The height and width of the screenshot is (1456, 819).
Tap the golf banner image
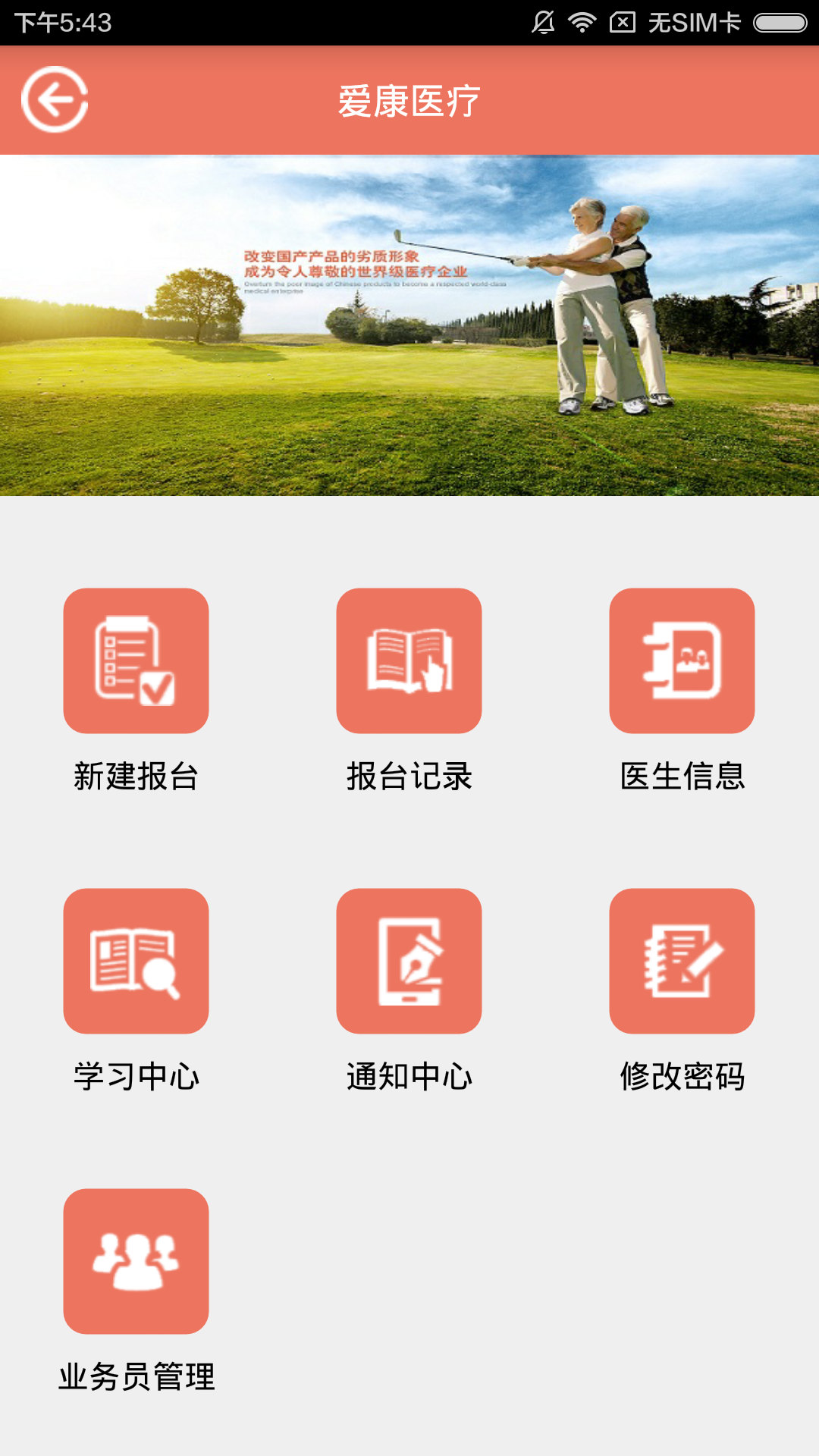(x=409, y=326)
